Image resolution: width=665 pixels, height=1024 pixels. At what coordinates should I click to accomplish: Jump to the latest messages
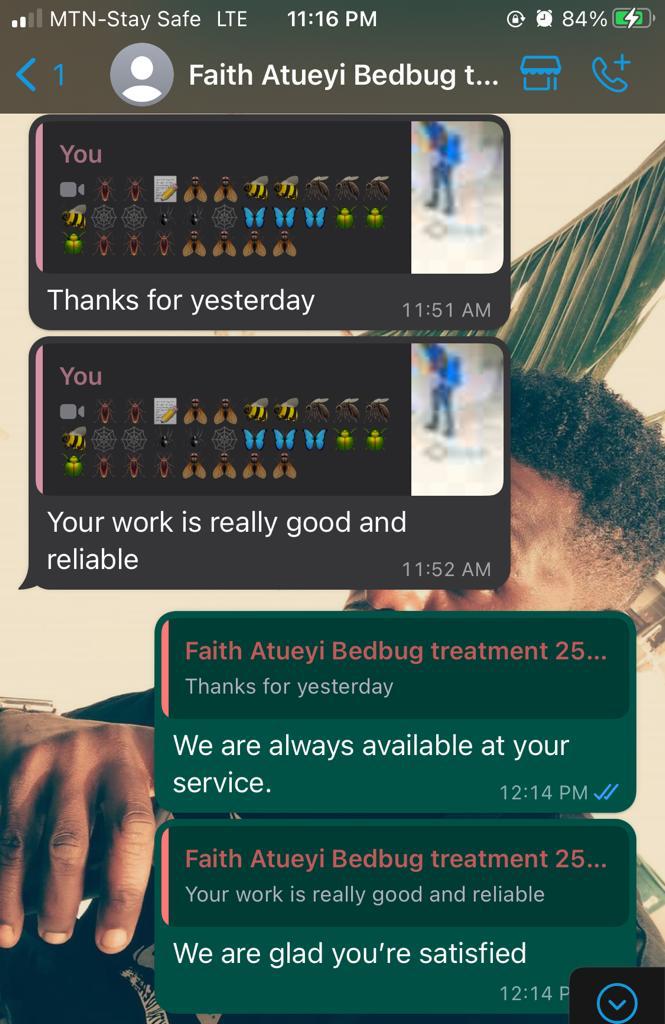[616, 1000]
